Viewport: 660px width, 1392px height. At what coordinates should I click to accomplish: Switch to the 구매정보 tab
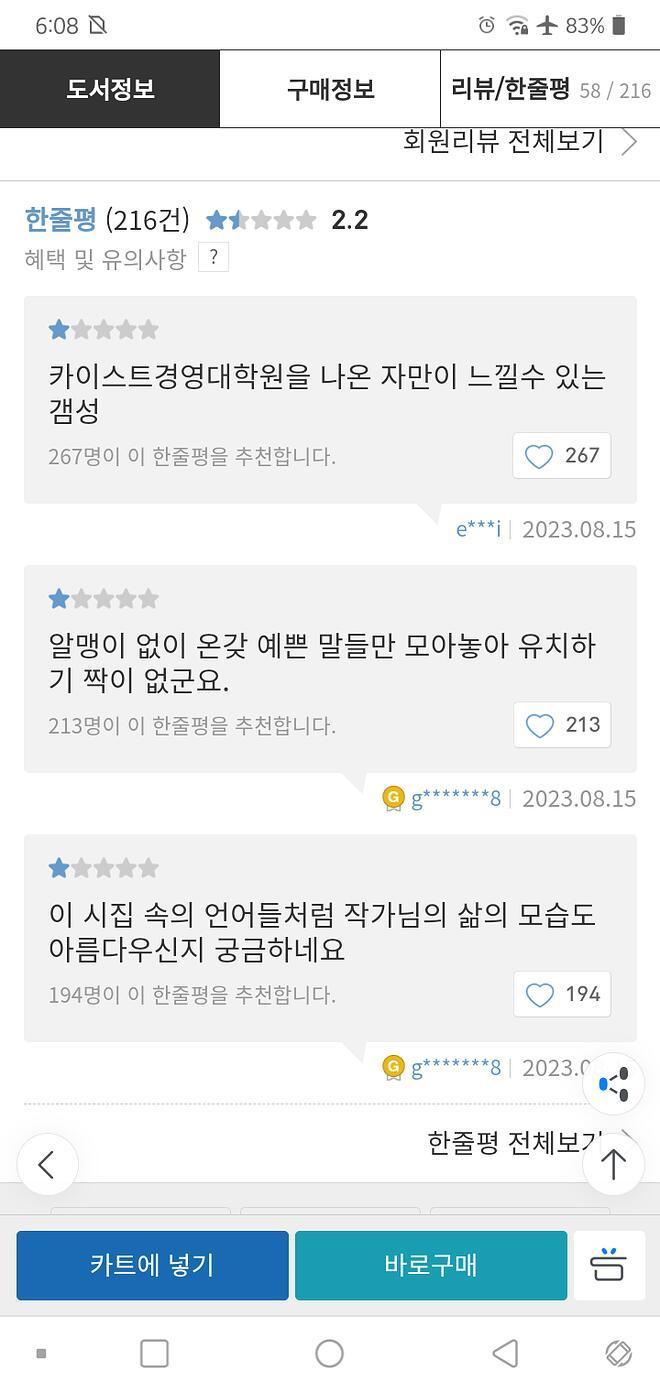tap(330, 89)
